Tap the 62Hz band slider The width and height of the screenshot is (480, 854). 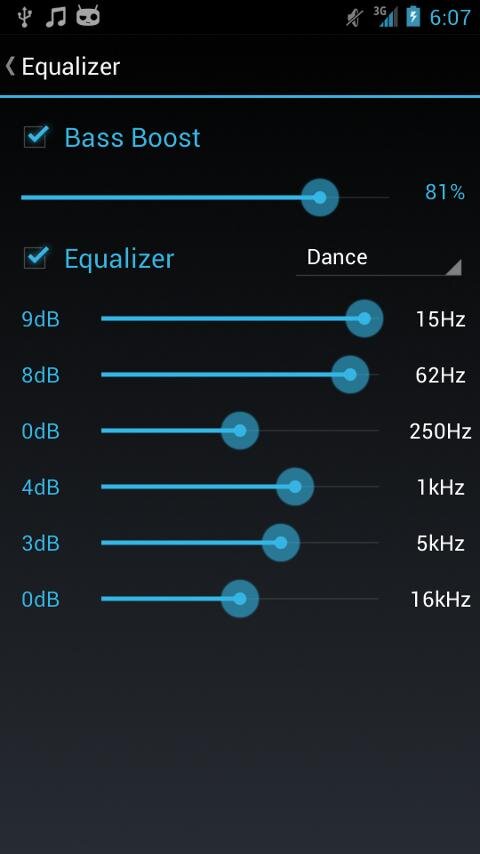pyautogui.click(x=240, y=374)
